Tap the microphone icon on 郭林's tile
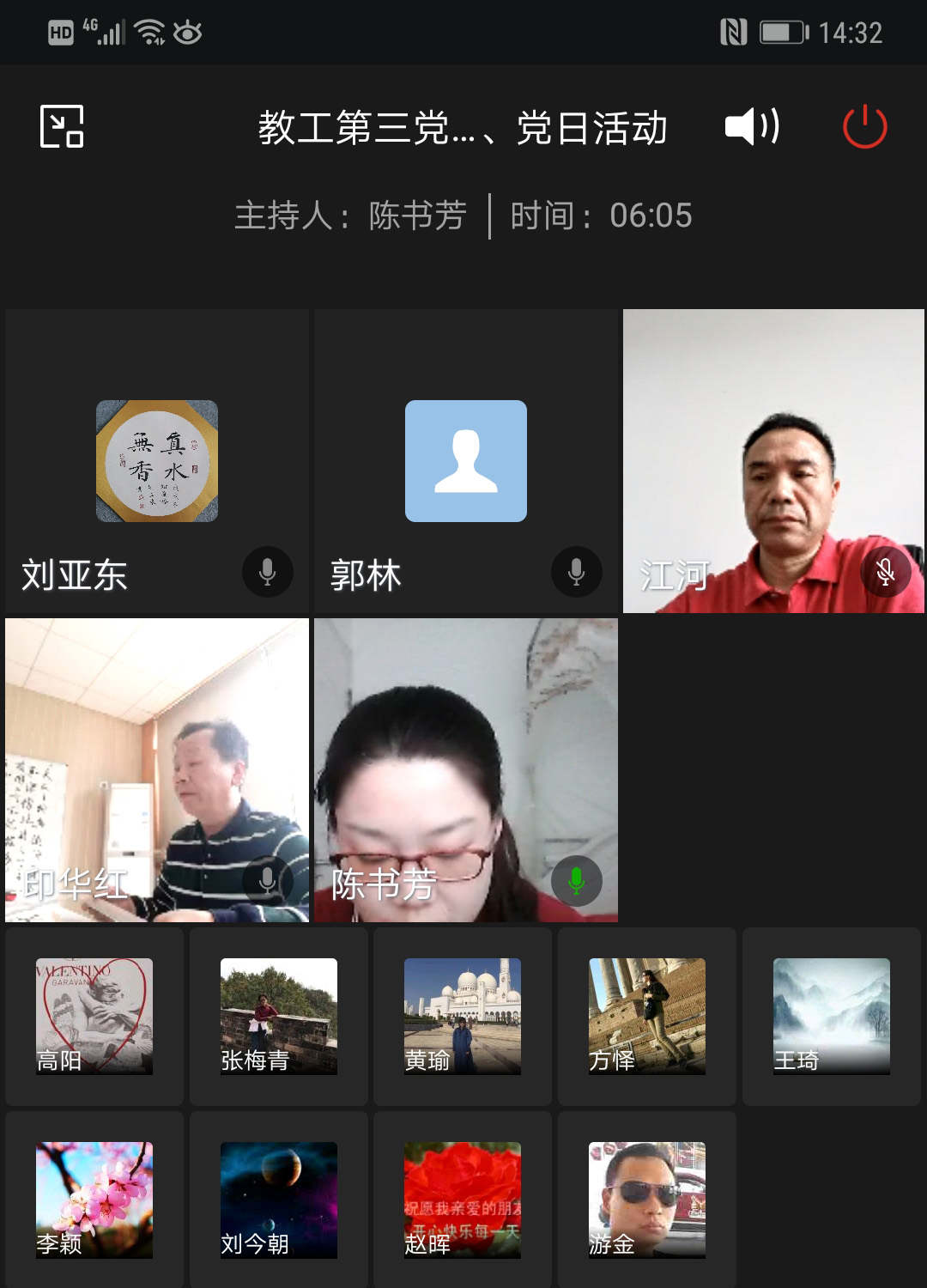Viewport: 927px width, 1288px height. (577, 572)
